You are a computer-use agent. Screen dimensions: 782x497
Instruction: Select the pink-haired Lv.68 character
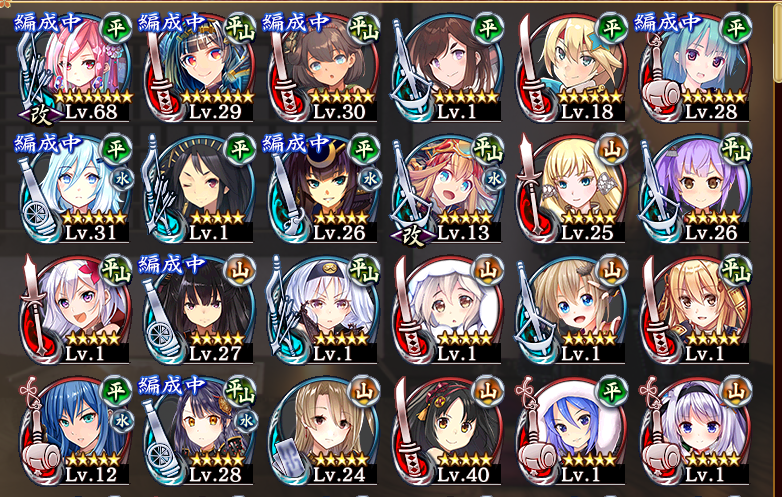(x=77, y=65)
